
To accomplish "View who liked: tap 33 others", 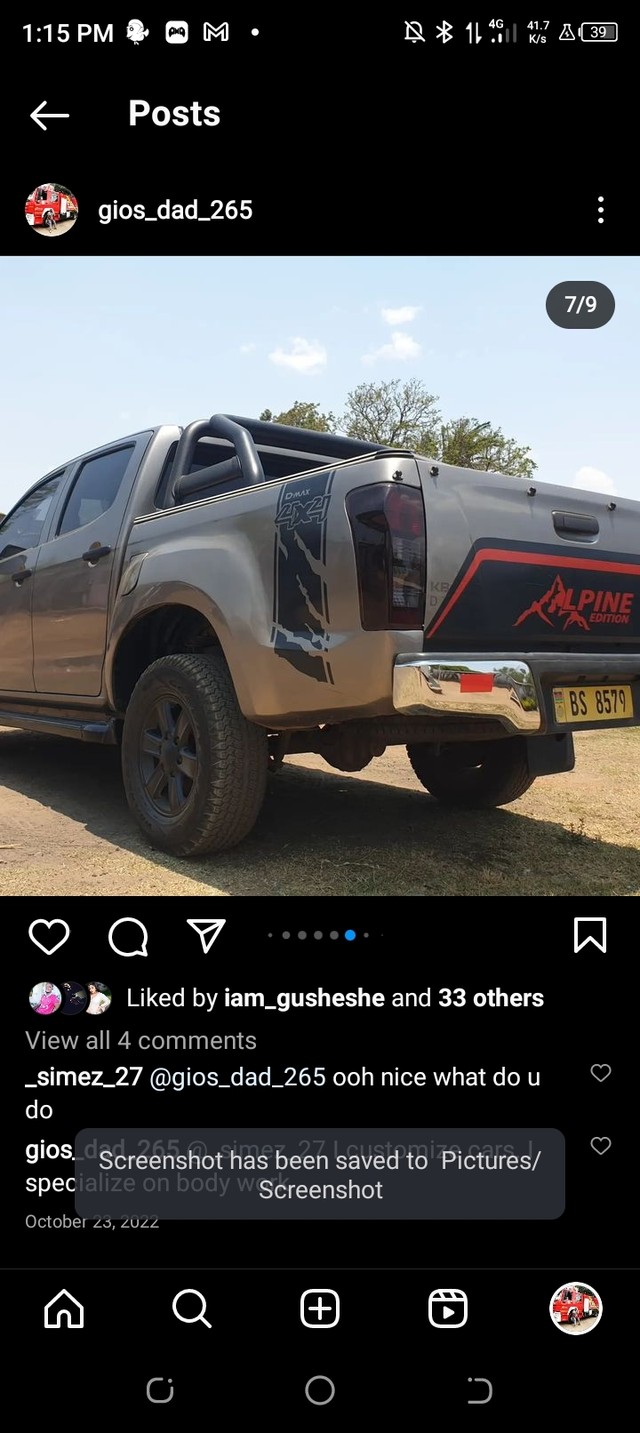I will click(491, 998).
